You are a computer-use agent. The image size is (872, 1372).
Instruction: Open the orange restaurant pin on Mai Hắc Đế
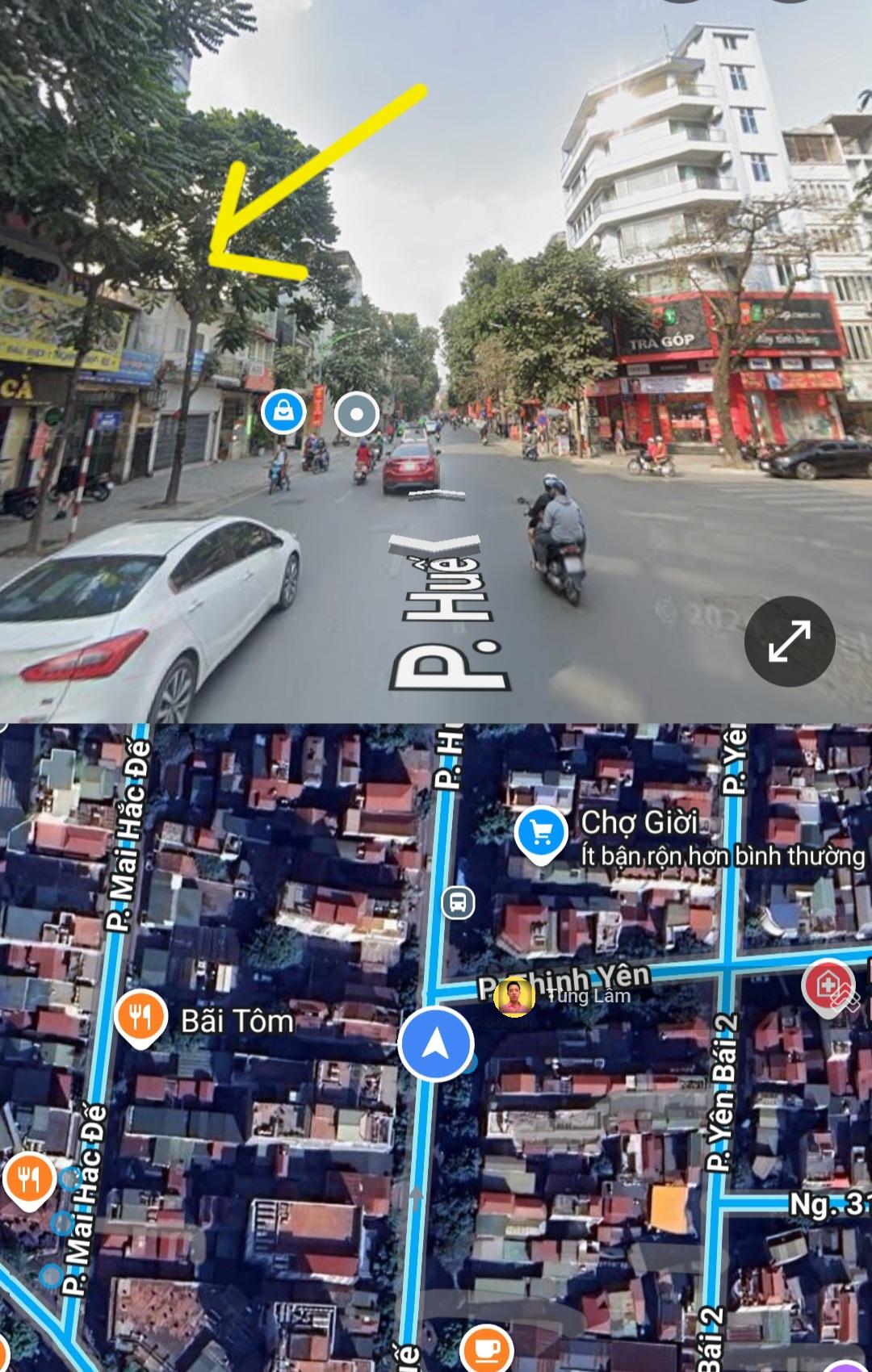[x=27, y=1180]
